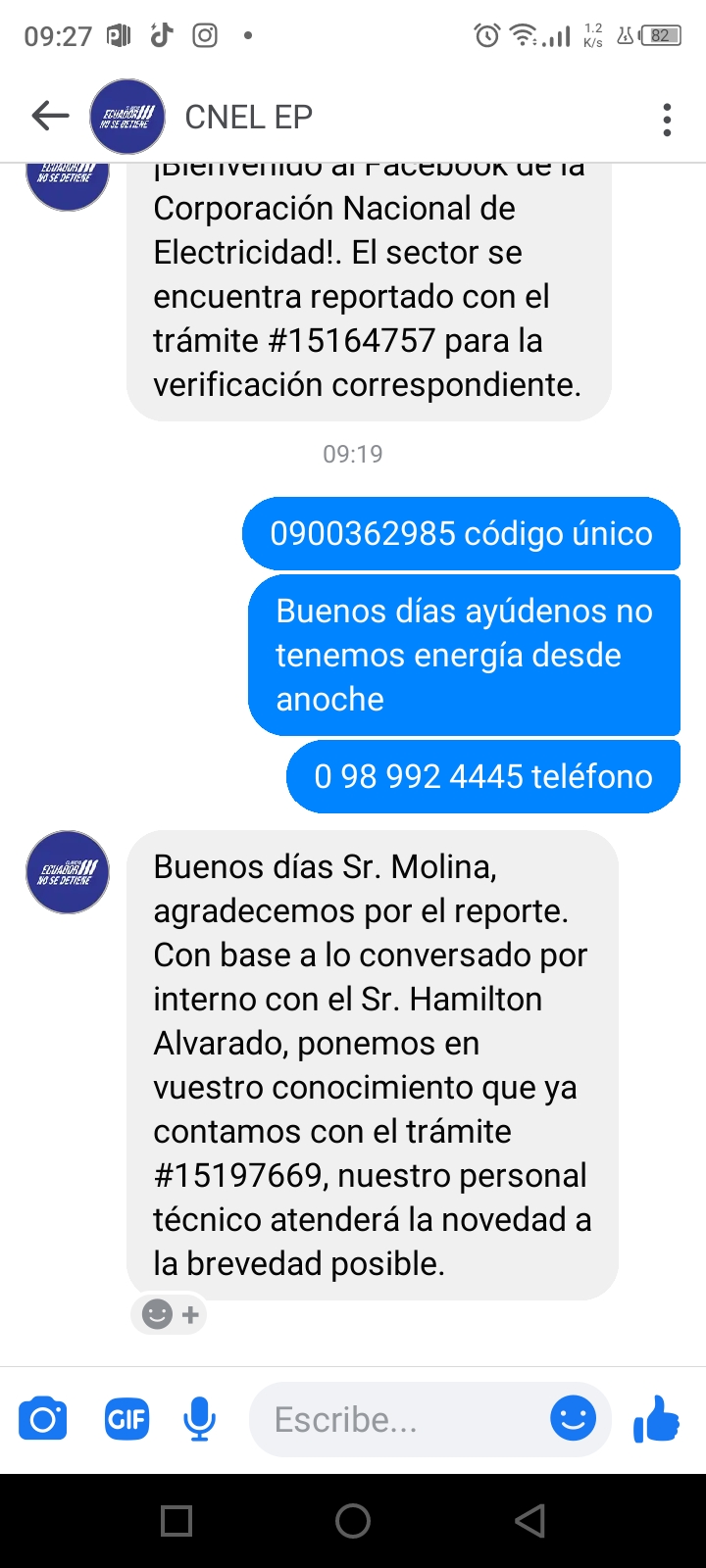The image size is (706, 1568).
Task: Tap the system home button
Action: click(353, 1521)
